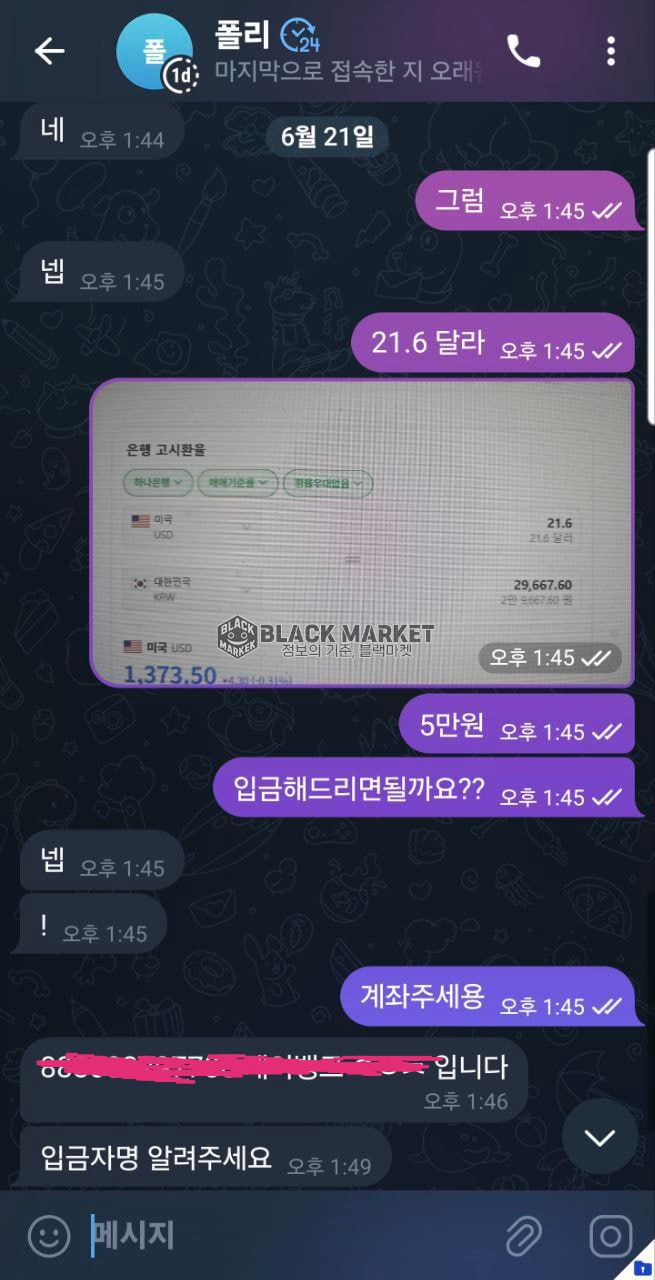Go back using the arrow

click(49, 52)
